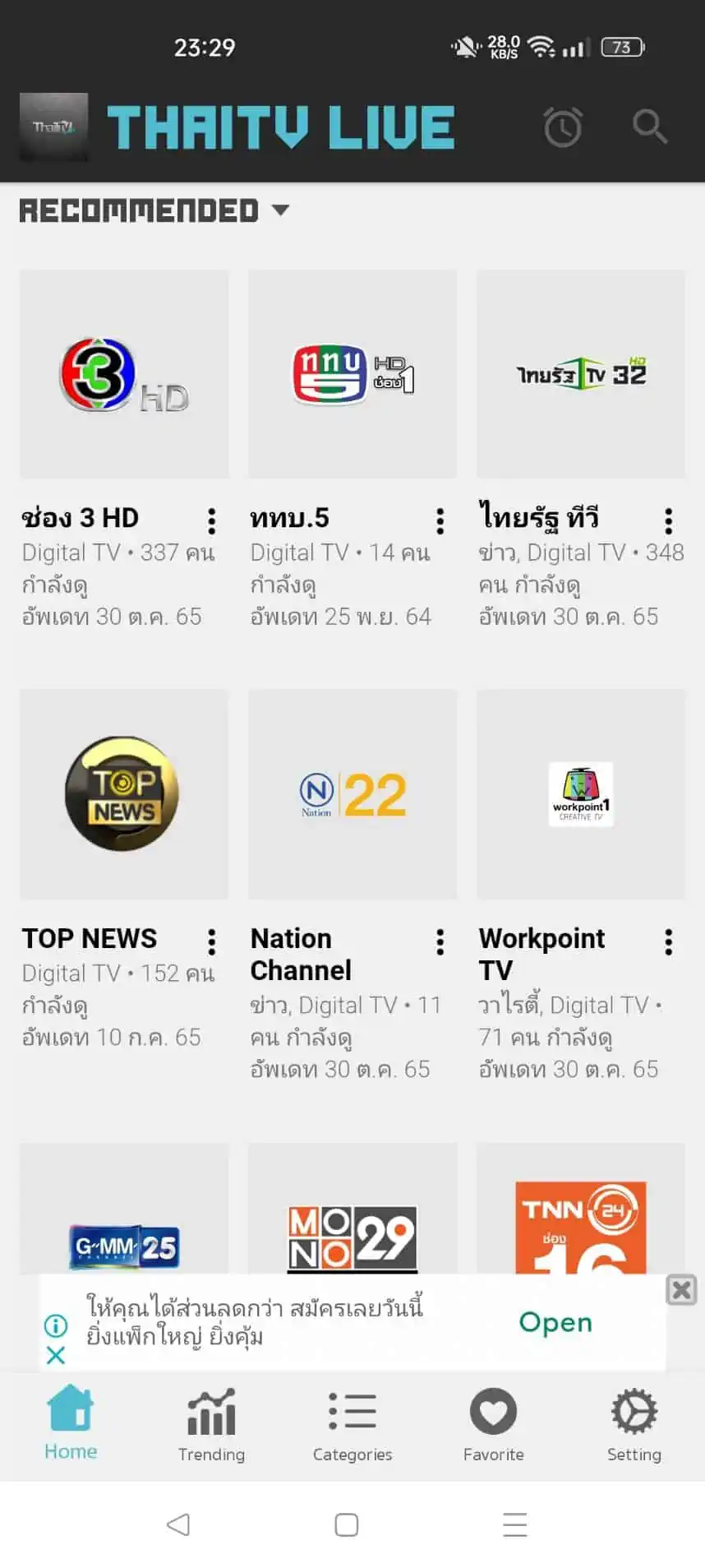Open more options for ไทยรัฐ ทีวี

click(x=669, y=520)
